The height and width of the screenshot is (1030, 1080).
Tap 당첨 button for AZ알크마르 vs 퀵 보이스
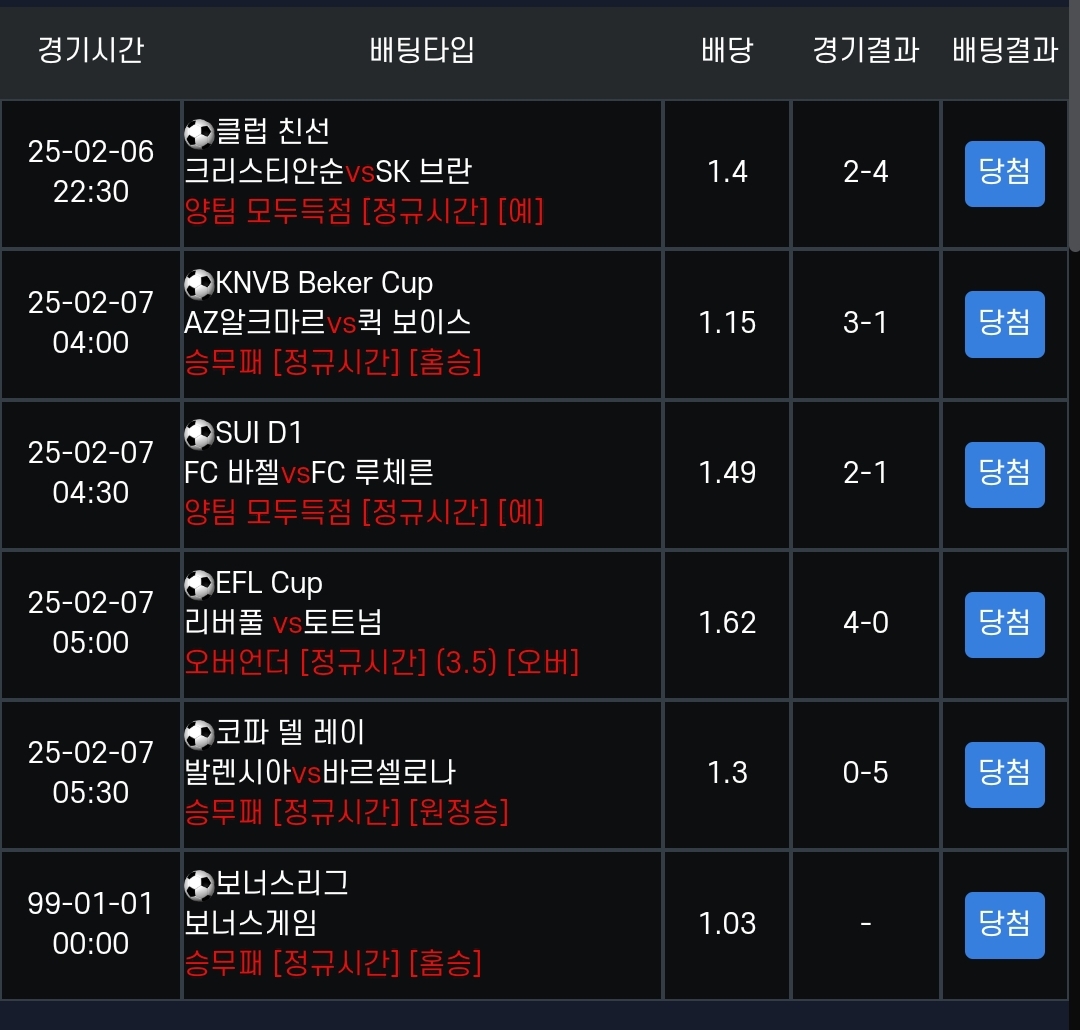1004,324
